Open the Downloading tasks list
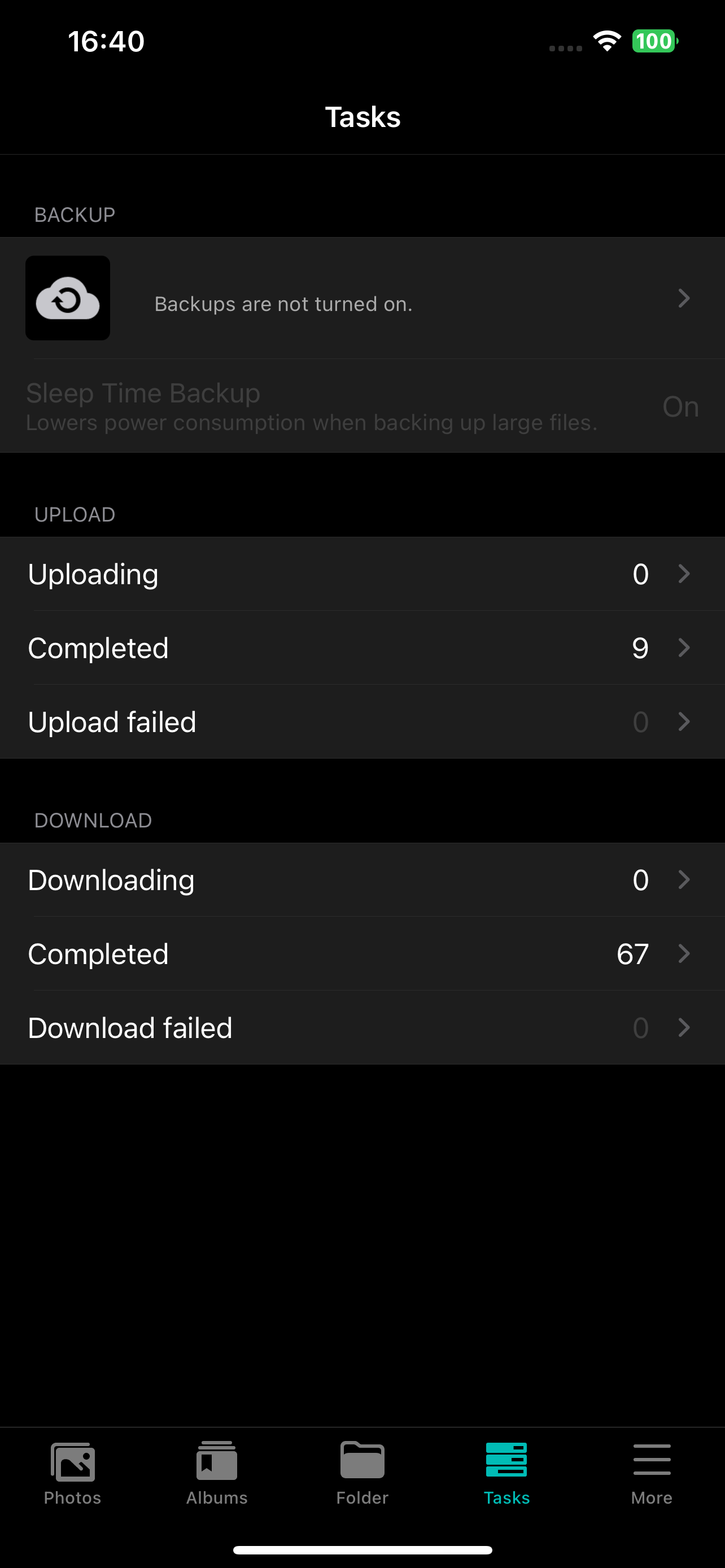The width and height of the screenshot is (725, 1568). click(x=362, y=880)
